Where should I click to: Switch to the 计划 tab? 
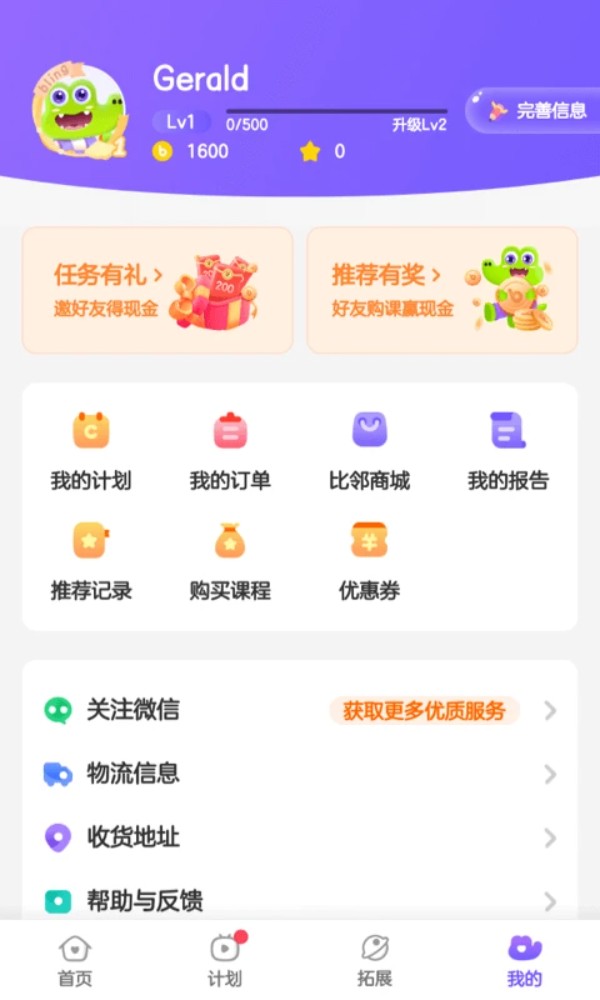(x=225, y=960)
